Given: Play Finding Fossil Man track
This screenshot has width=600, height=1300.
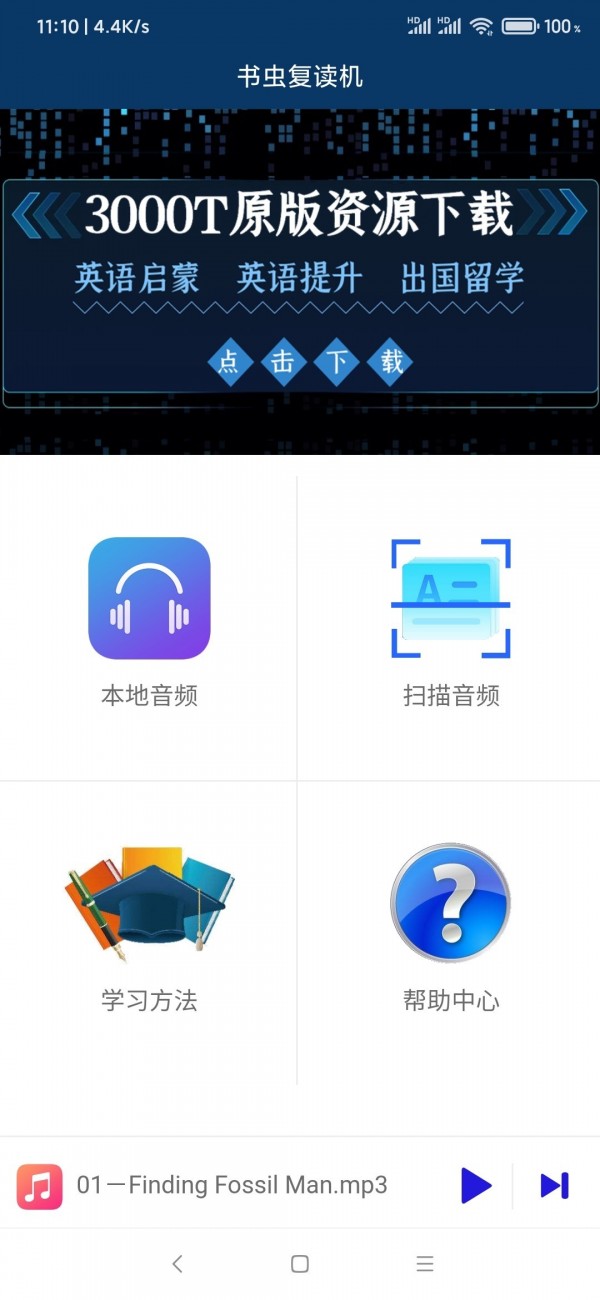Looking at the screenshot, I should [476, 1186].
